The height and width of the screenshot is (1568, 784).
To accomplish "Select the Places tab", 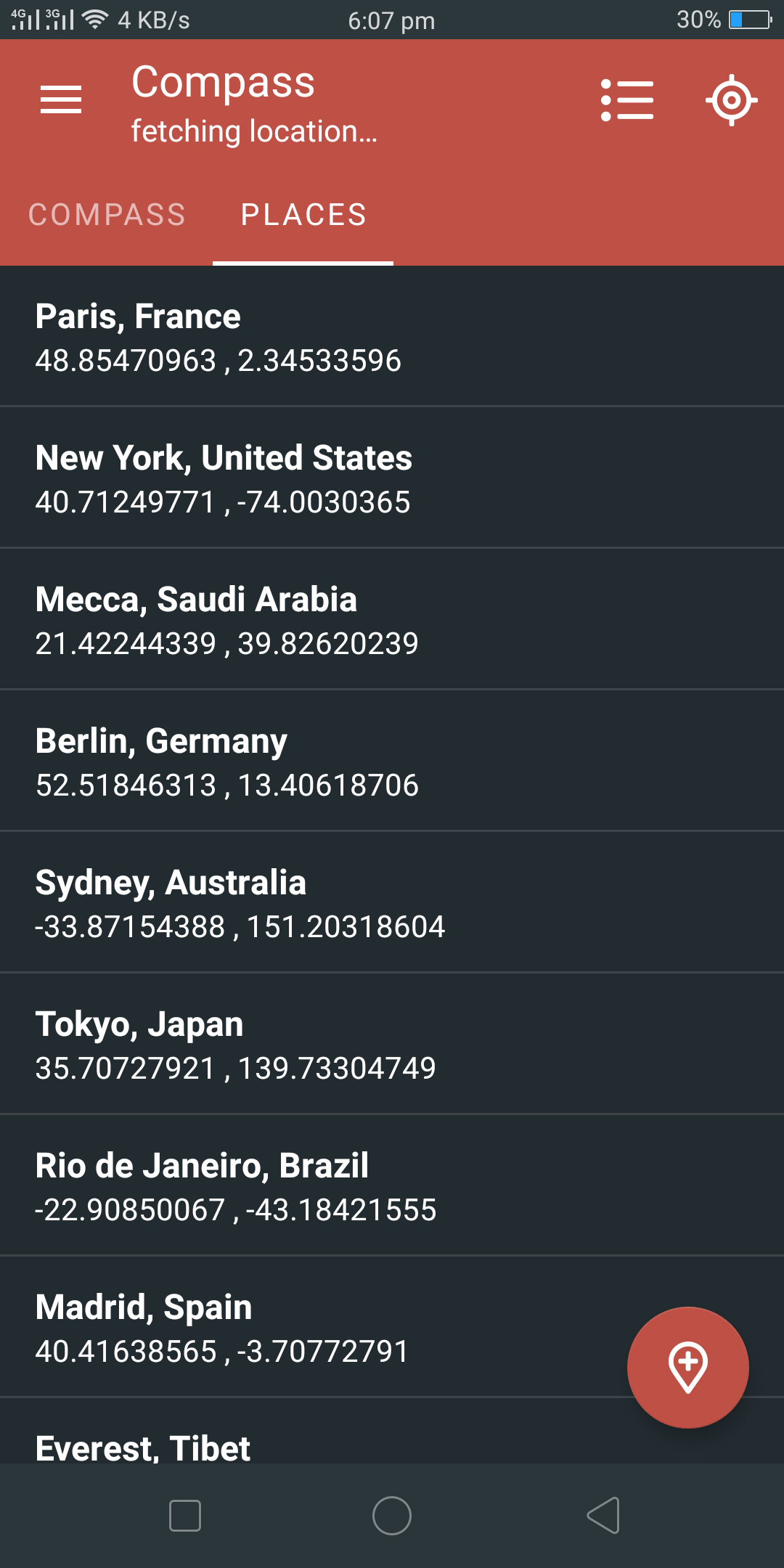I will (x=303, y=215).
